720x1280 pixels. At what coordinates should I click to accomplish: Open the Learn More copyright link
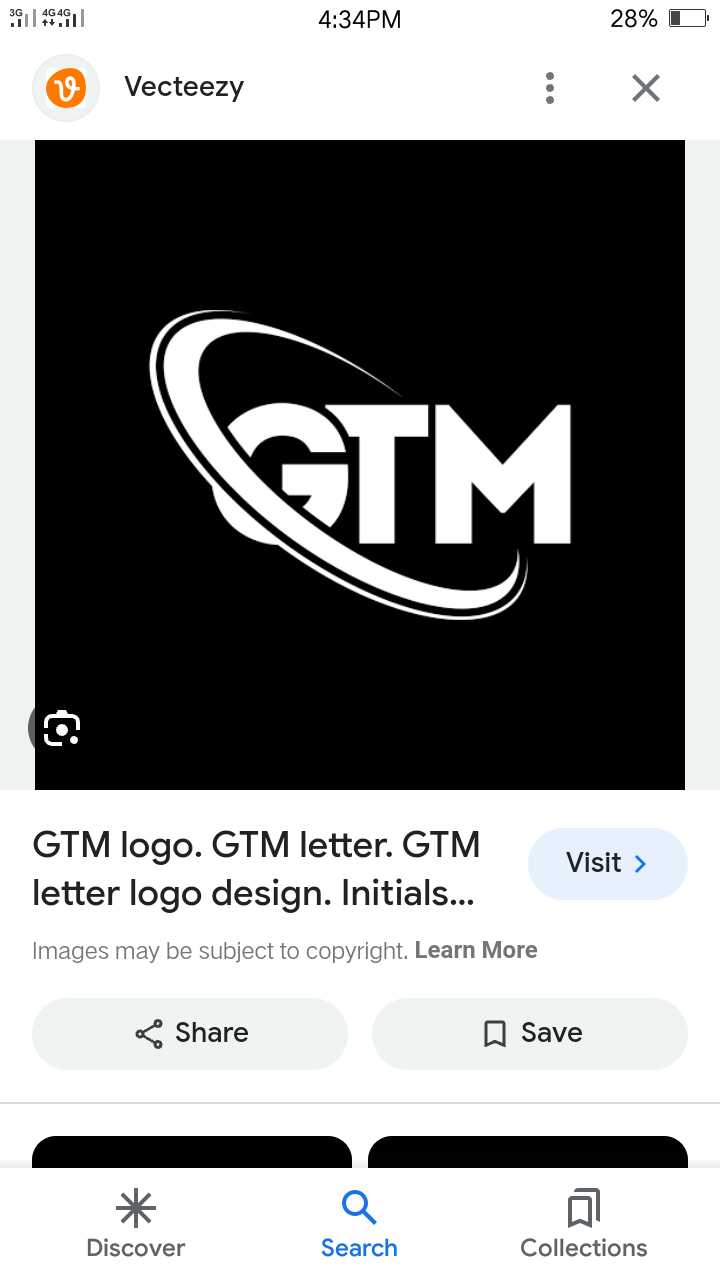coord(476,950)
